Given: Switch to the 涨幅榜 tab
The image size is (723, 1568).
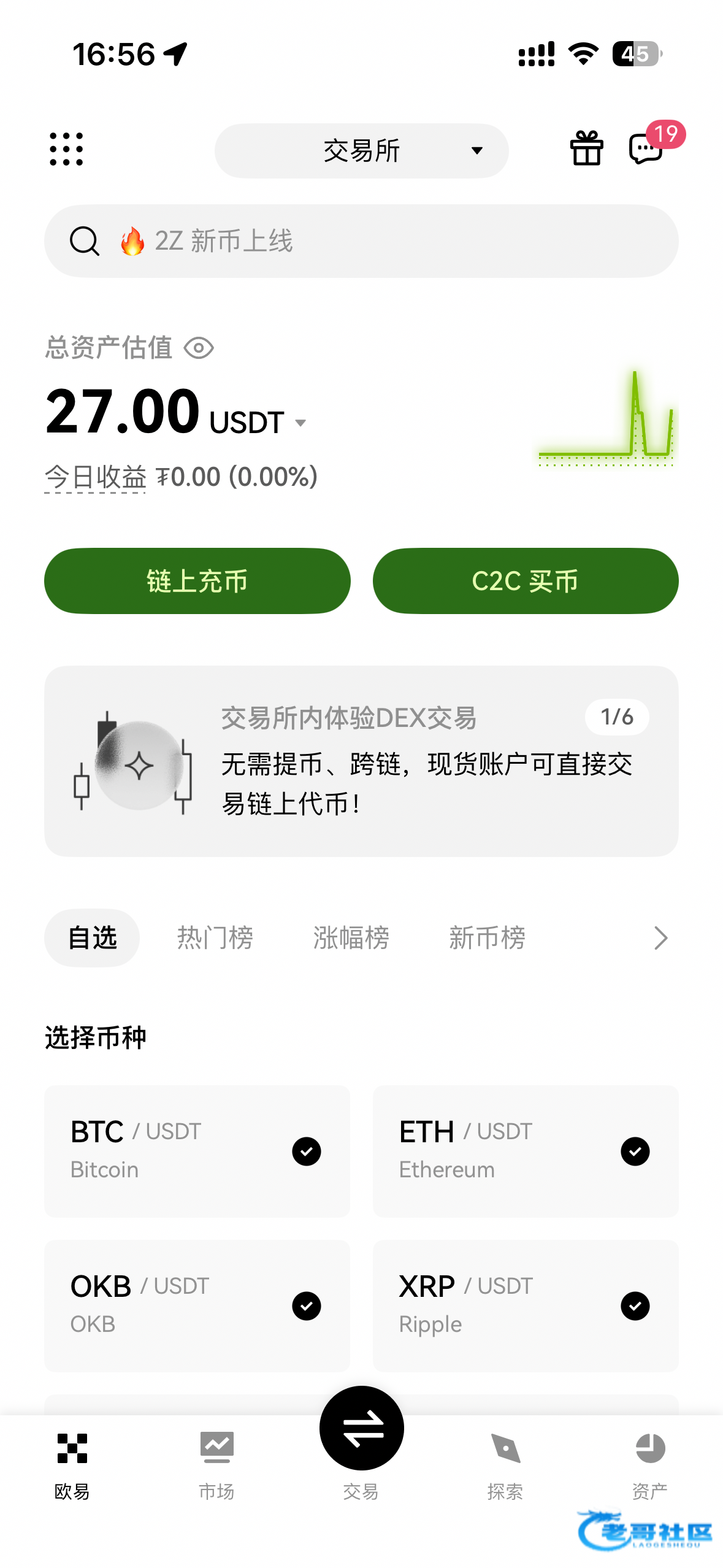Looking at the screenshot, I should coord(351,938).
